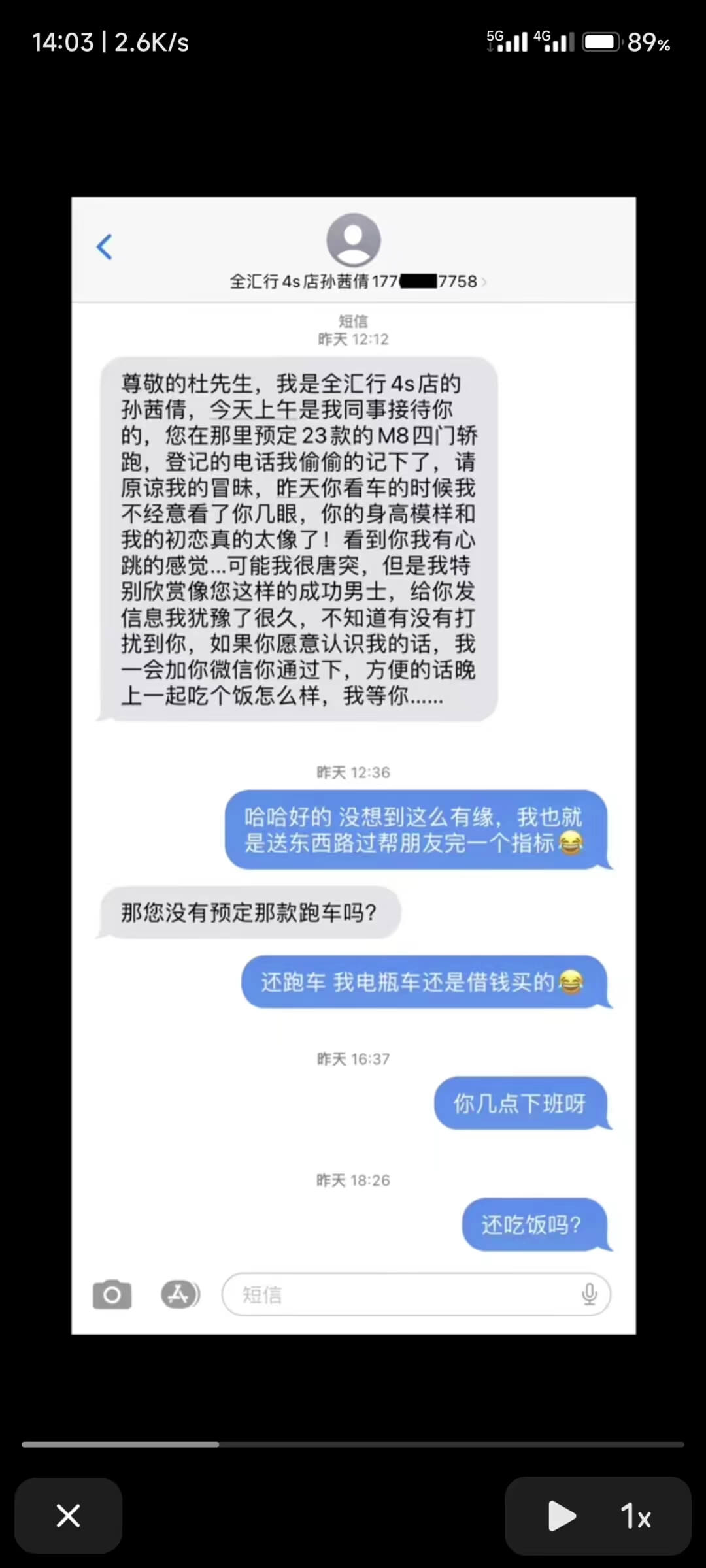Screen dimensions: 706x1568
Task: Close the video player
Action: coord(68,1516)
